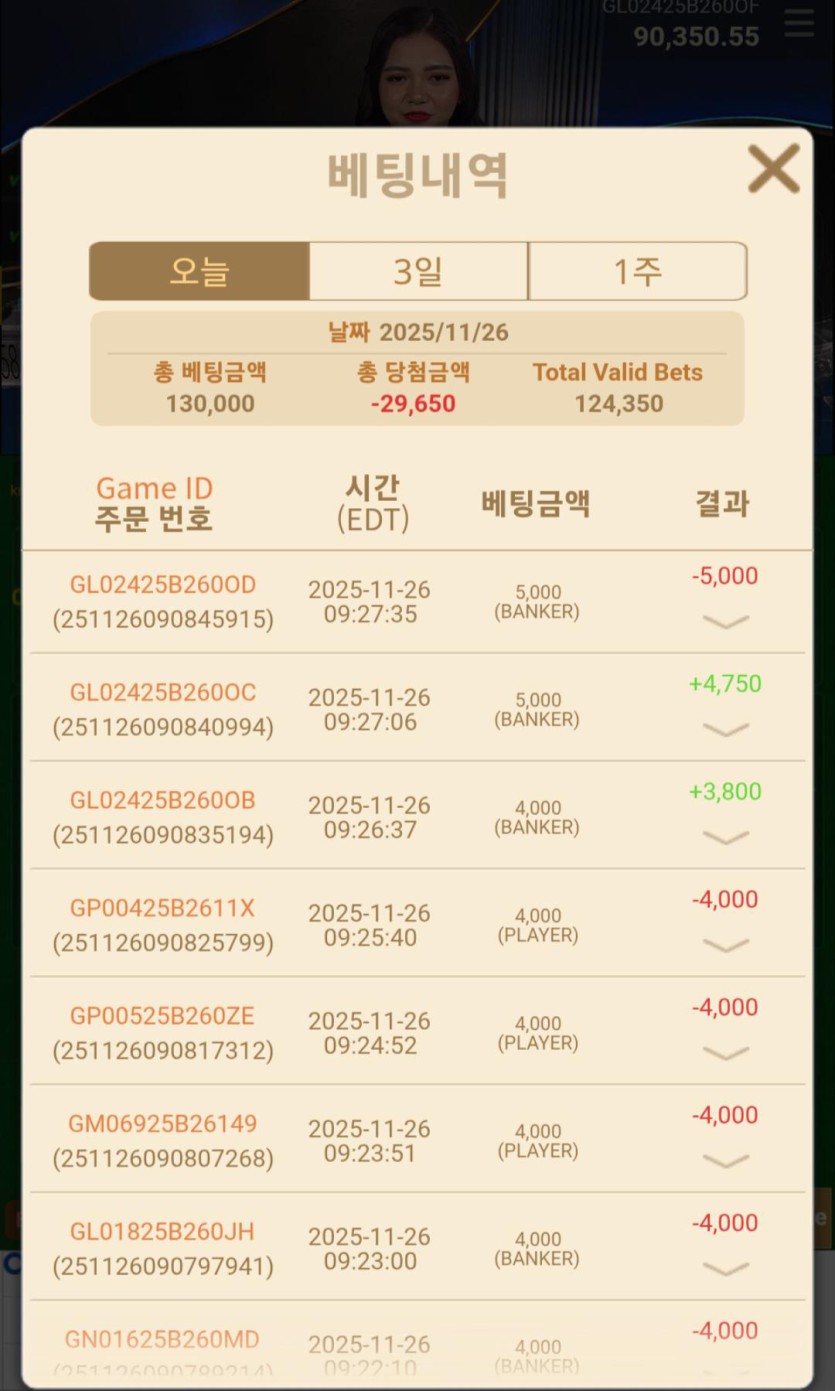Screen dimensions: 835x1391
Task: Switch to the 3일 tab
Action: [x=418, y=271]
